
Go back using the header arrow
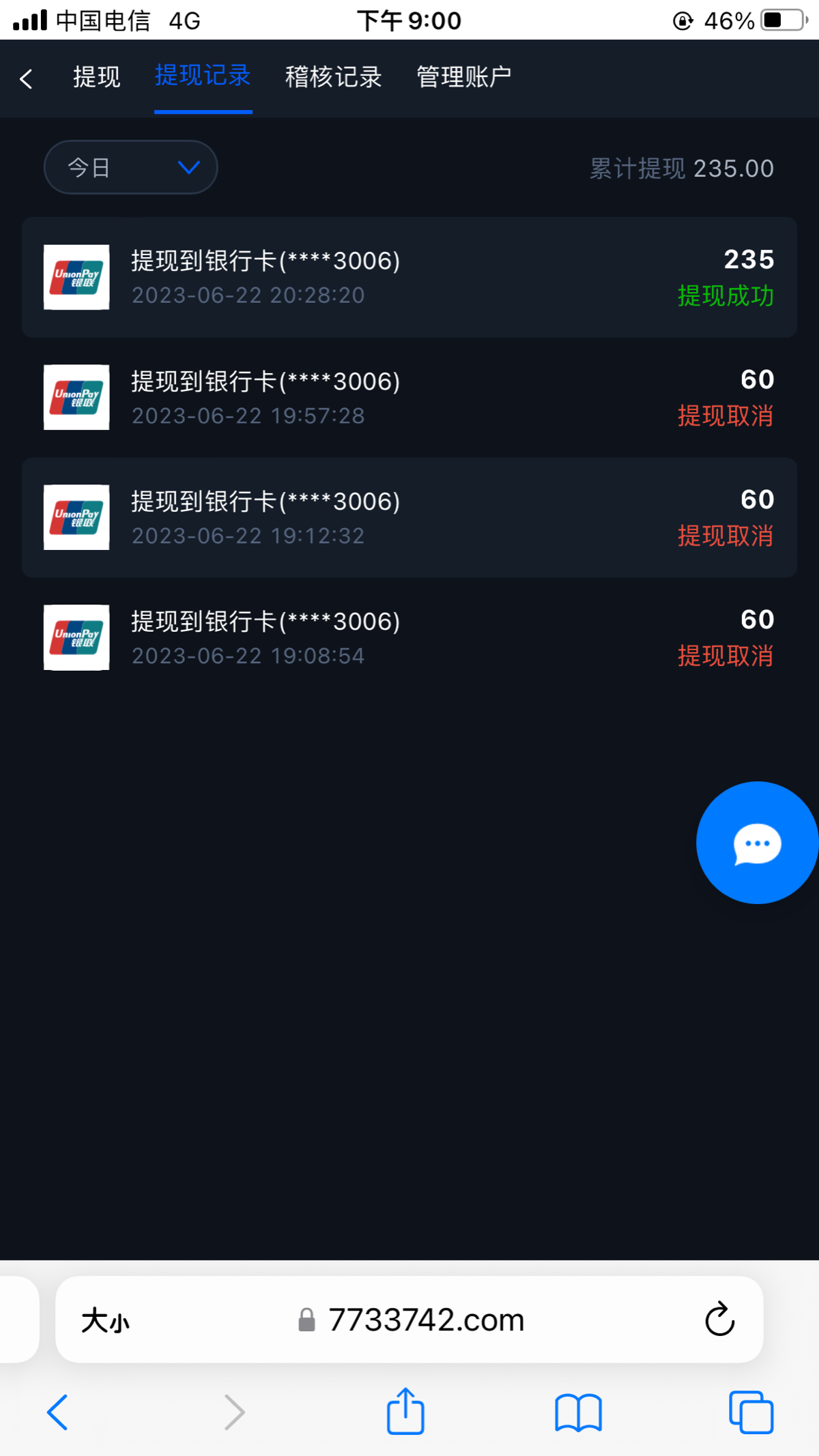(x=26, y=78)
